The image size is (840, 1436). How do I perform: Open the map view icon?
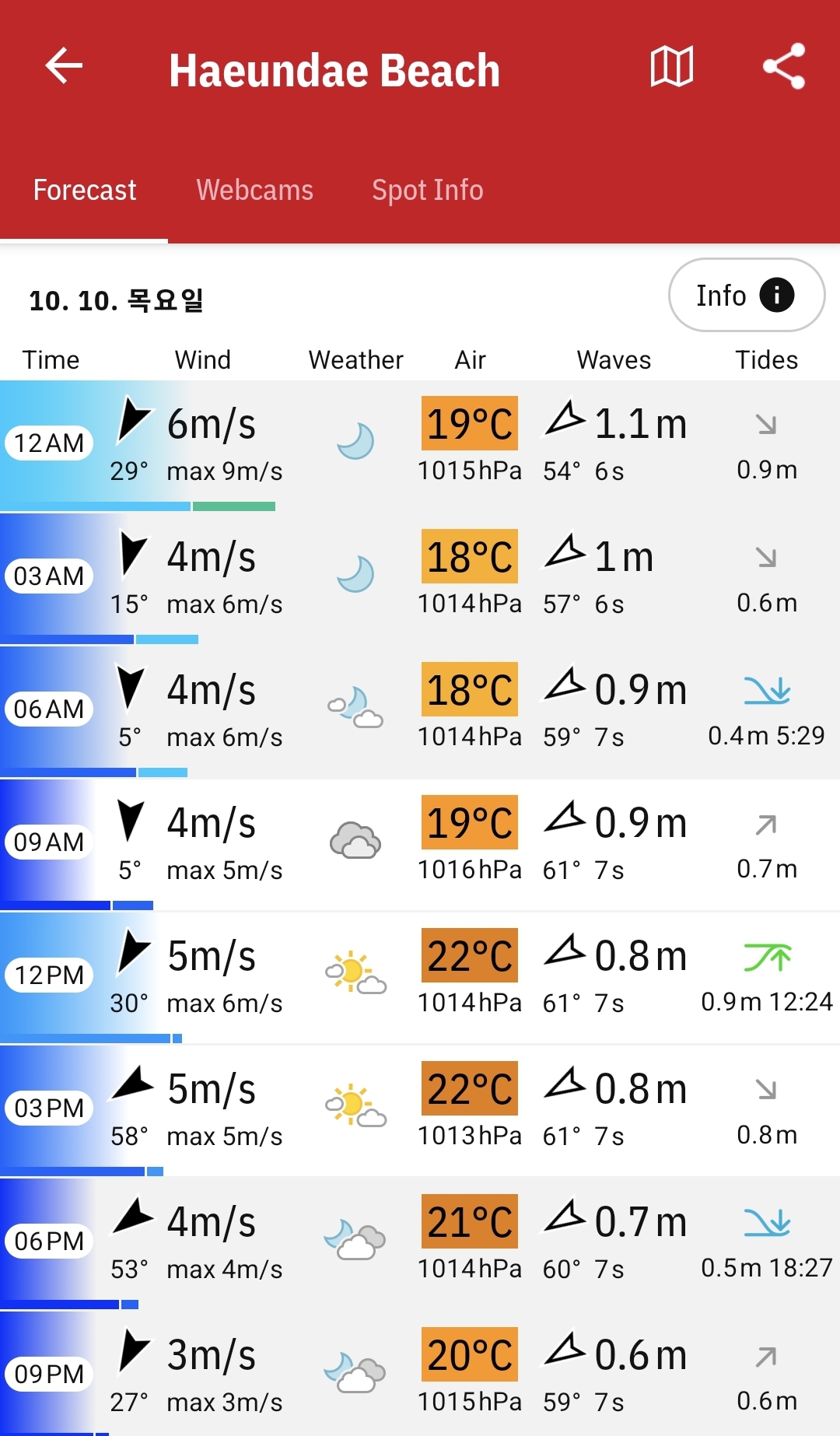point(672,66)
